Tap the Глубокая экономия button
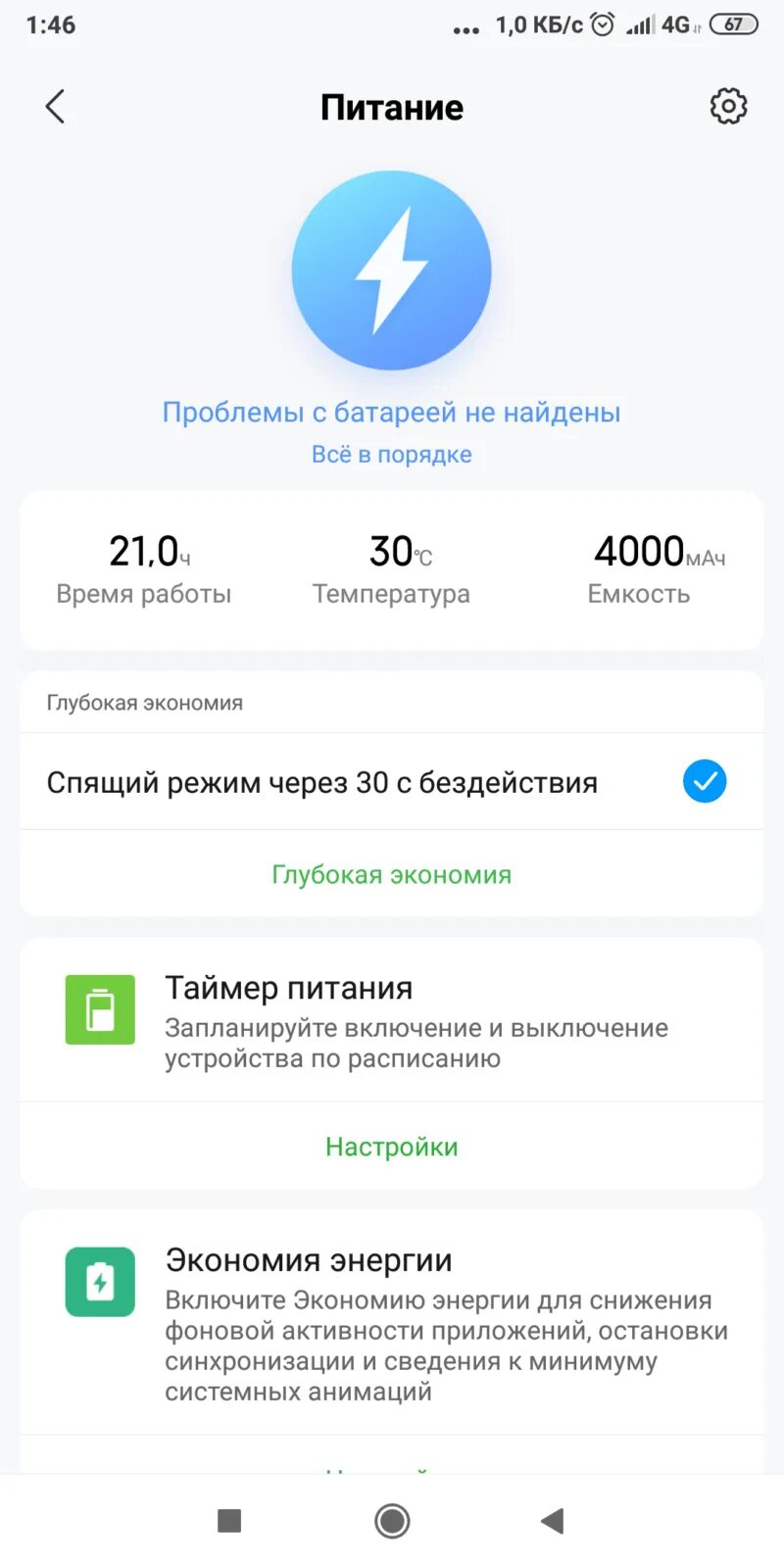Viewport: 784px width, 1568px height. (x=391, y=874)
